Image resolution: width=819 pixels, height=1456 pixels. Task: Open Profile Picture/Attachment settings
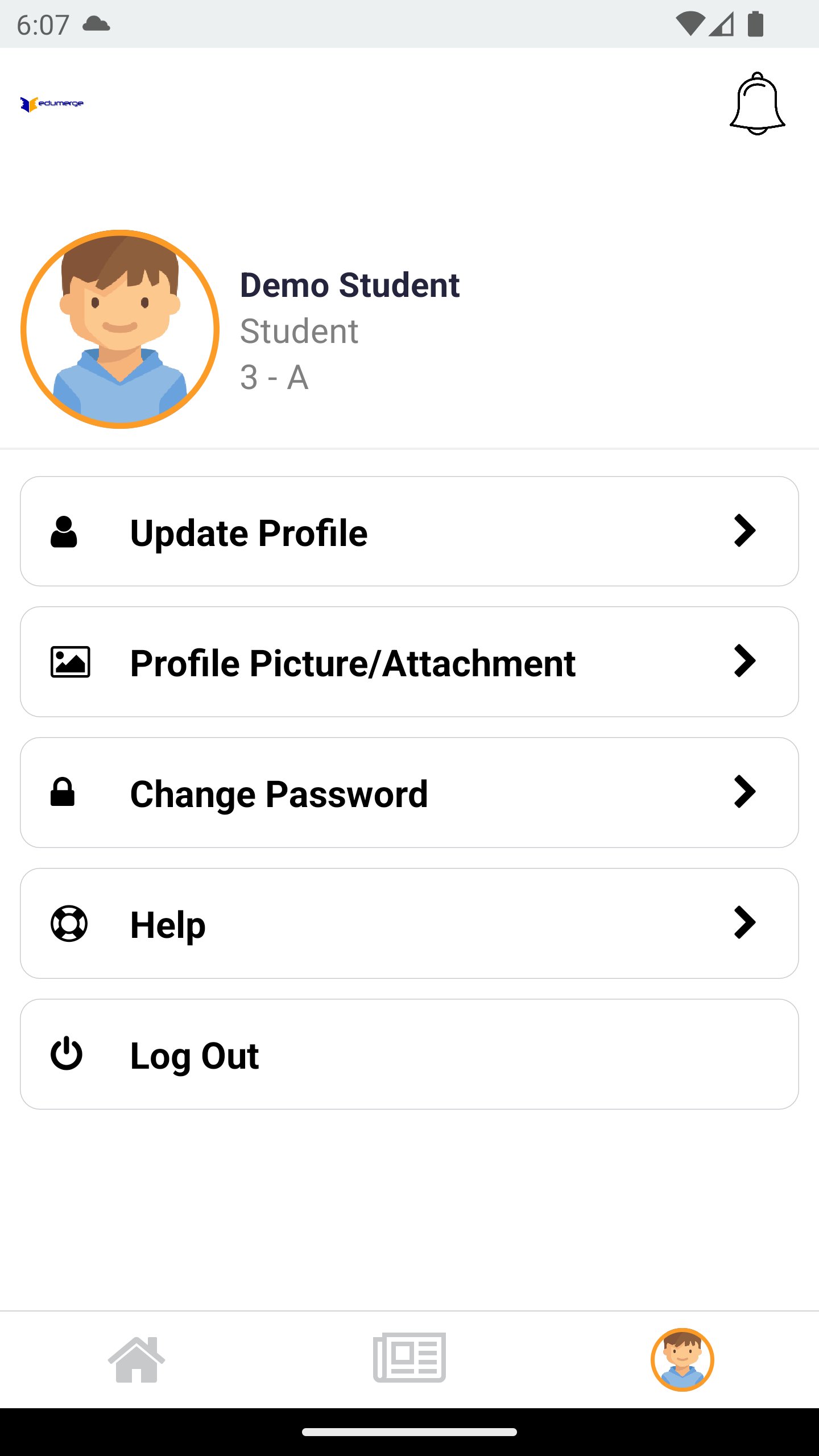(x=409, y=662)
